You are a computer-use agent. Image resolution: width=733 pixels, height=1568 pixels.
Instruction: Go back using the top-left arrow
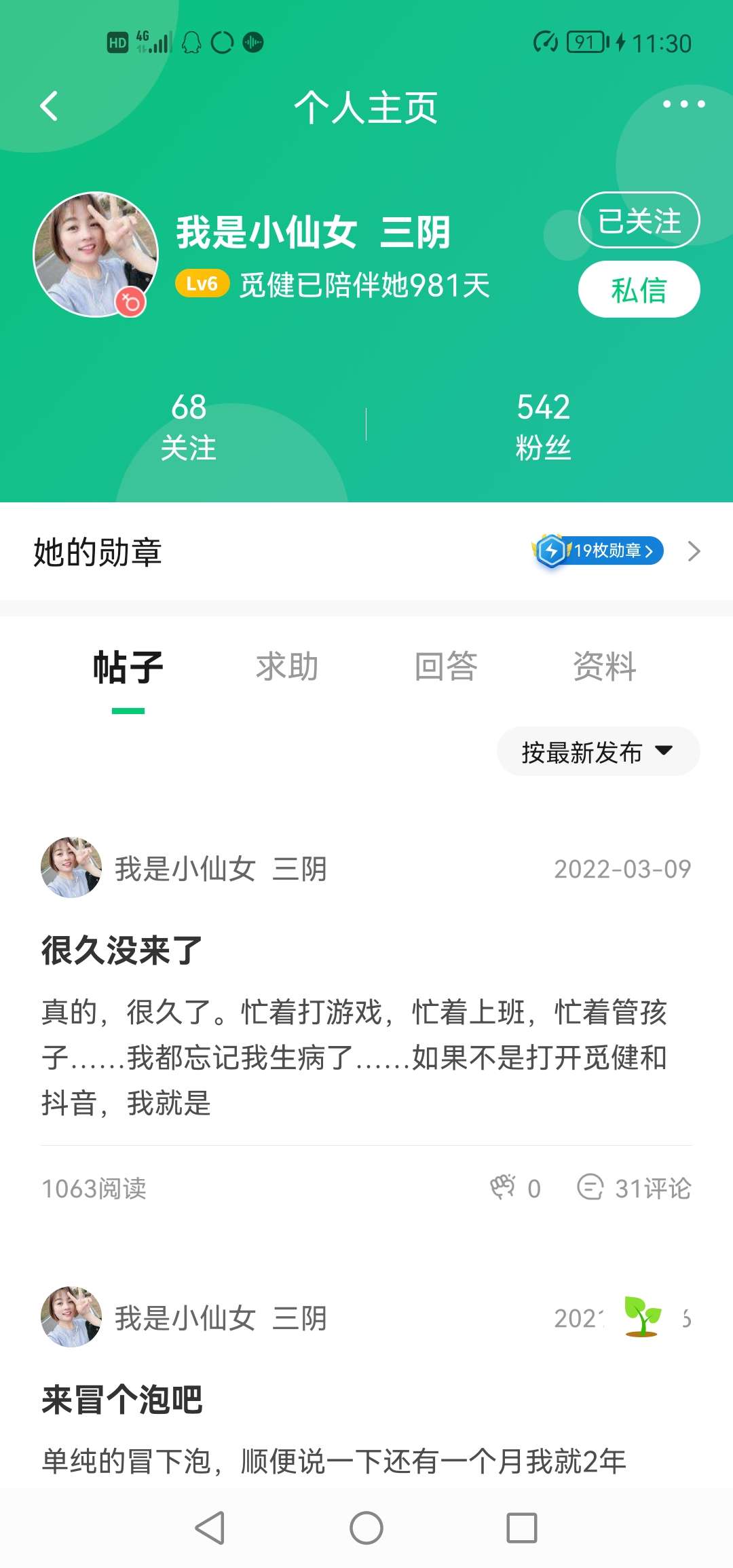coord(49,106)
